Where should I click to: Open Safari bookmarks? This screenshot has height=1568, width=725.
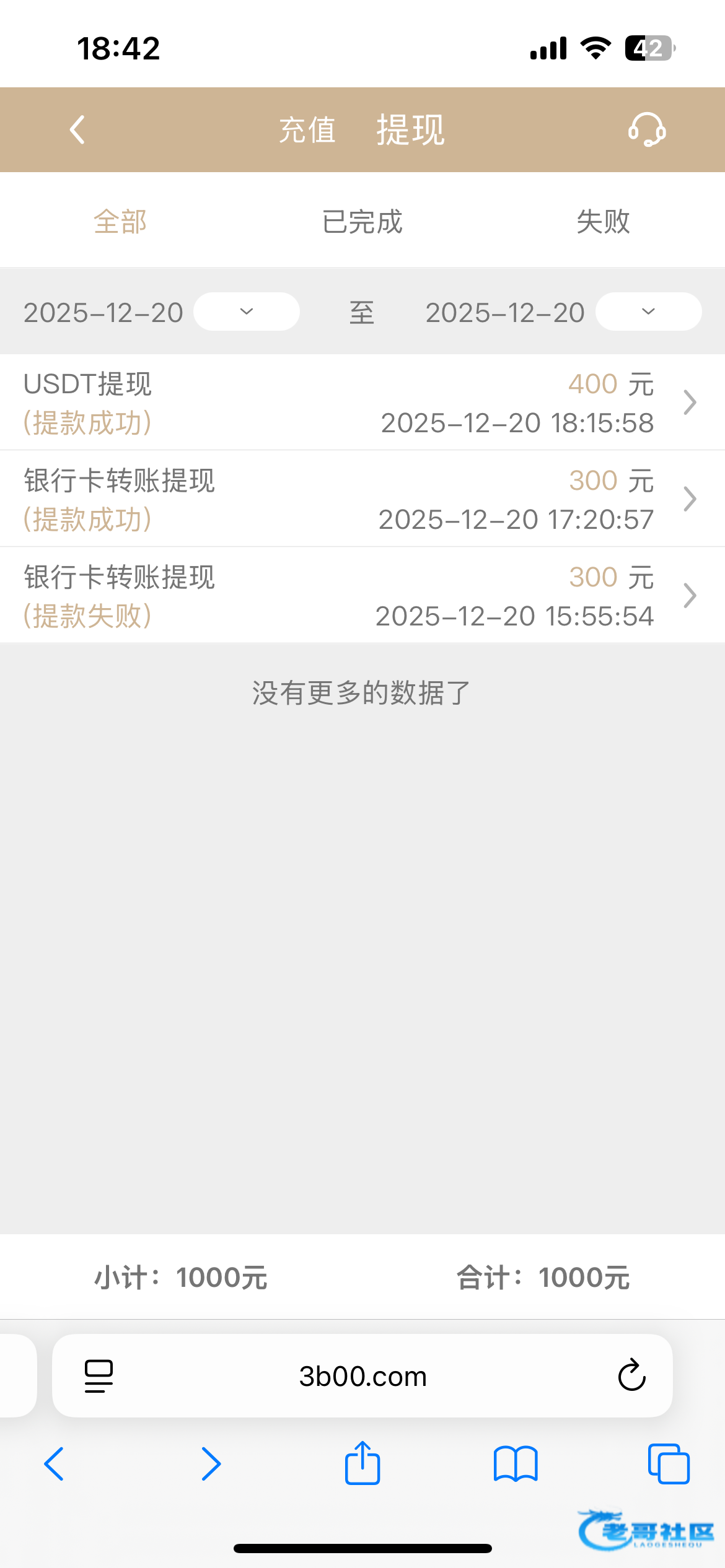pos(516,1464)
